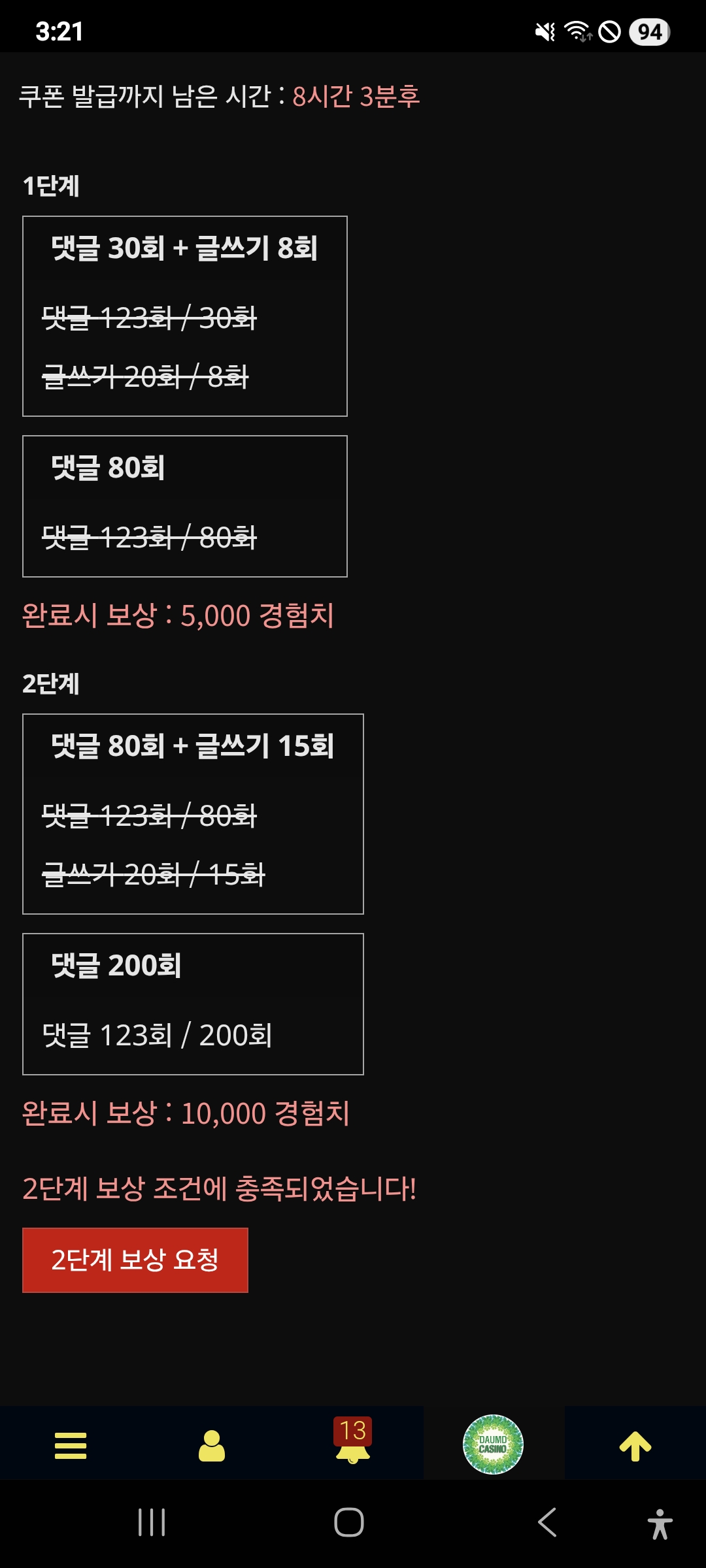The width and height of the screenshot is (706, 1568).
Task: Tap the 2단계 보상 요청 button
Action: 135,1260
